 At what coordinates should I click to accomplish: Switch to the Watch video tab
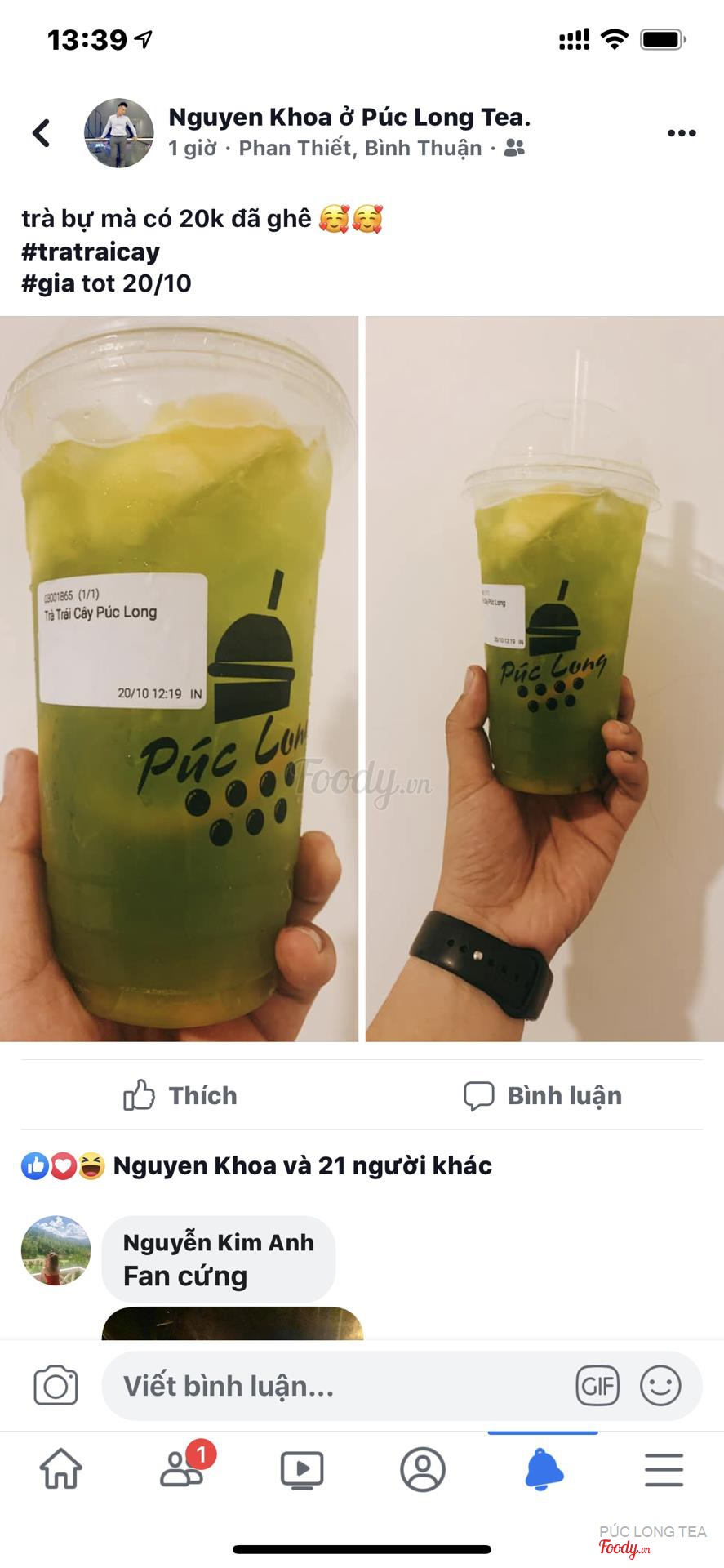302,1470
